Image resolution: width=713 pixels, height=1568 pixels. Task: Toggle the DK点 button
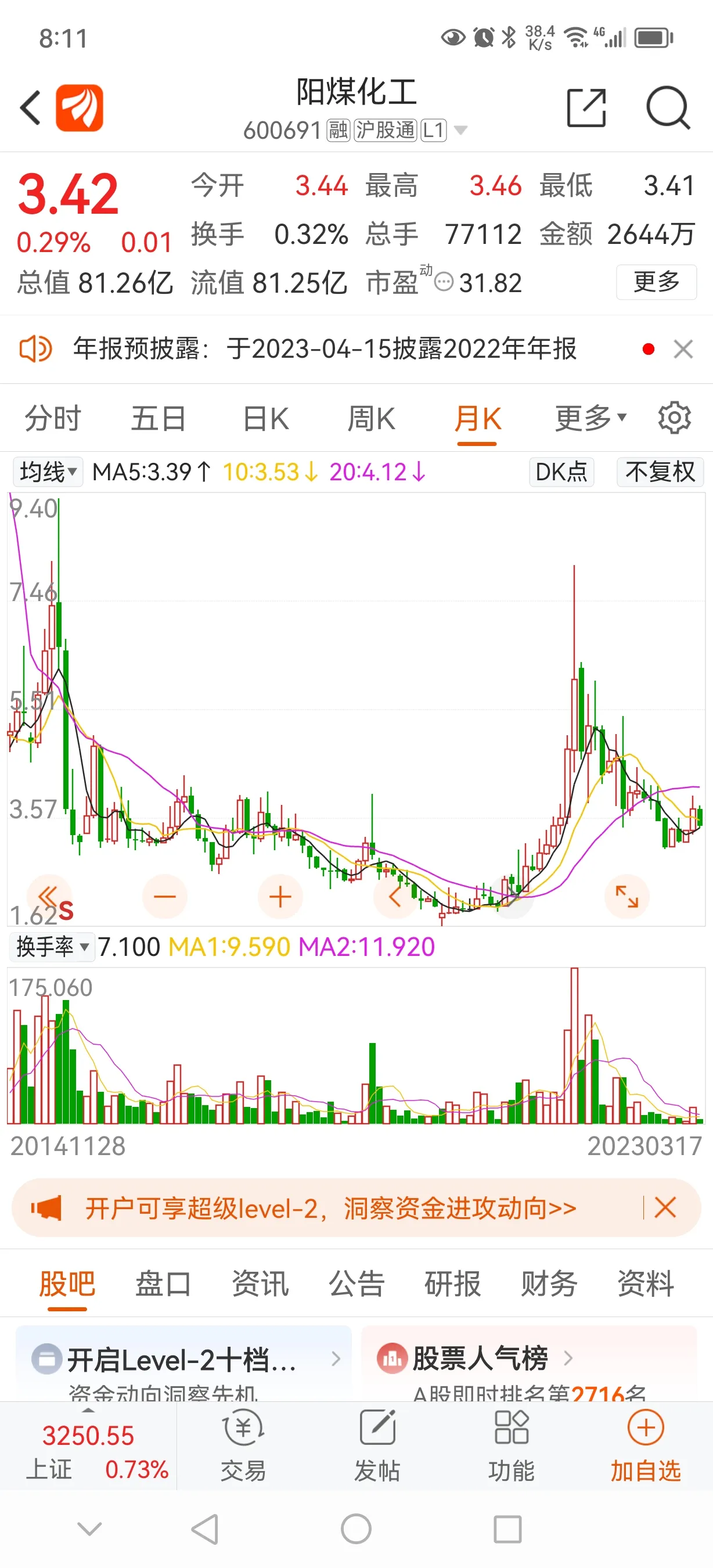561,472
